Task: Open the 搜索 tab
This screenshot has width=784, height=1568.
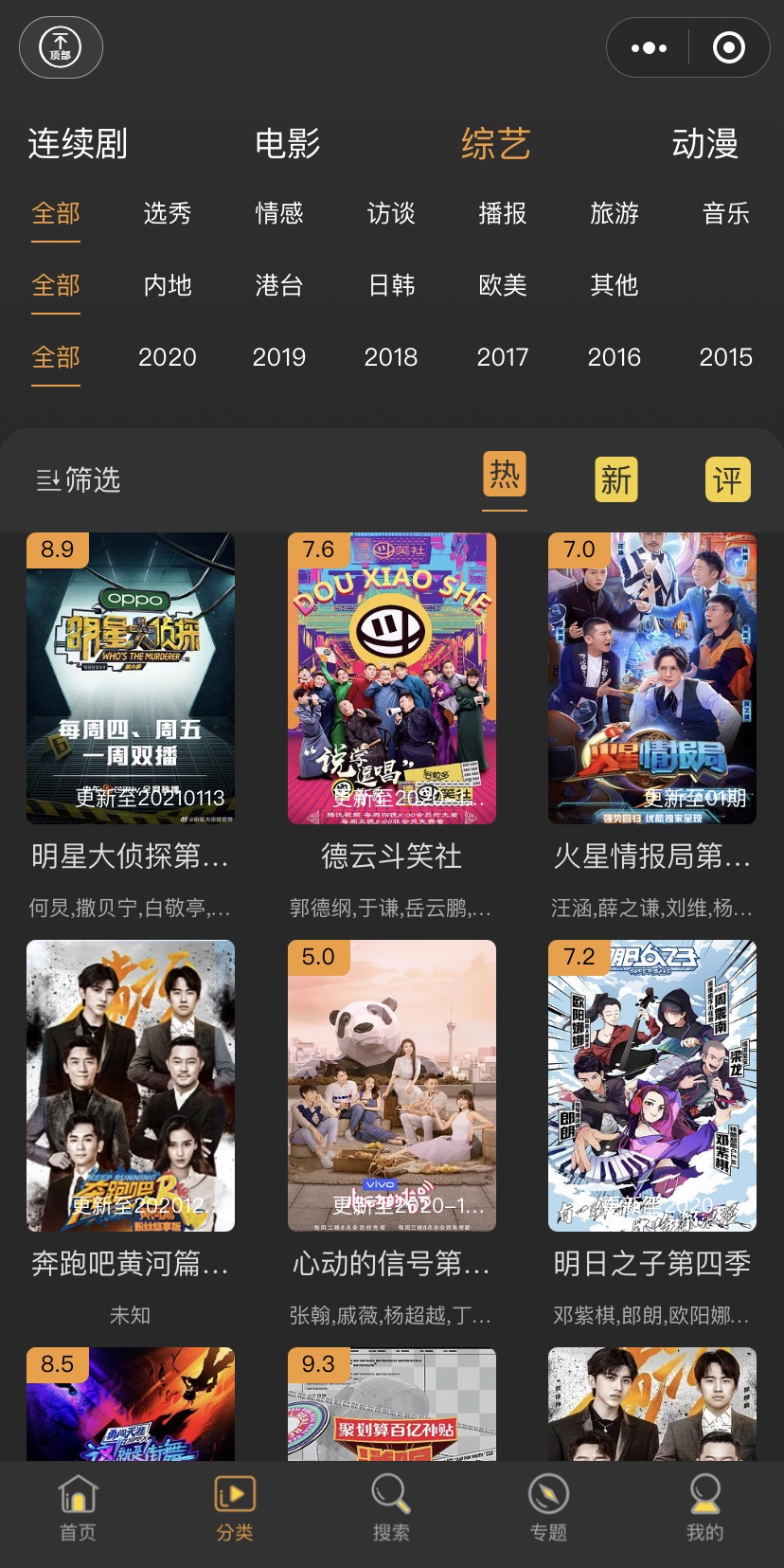Action: 391,1507
